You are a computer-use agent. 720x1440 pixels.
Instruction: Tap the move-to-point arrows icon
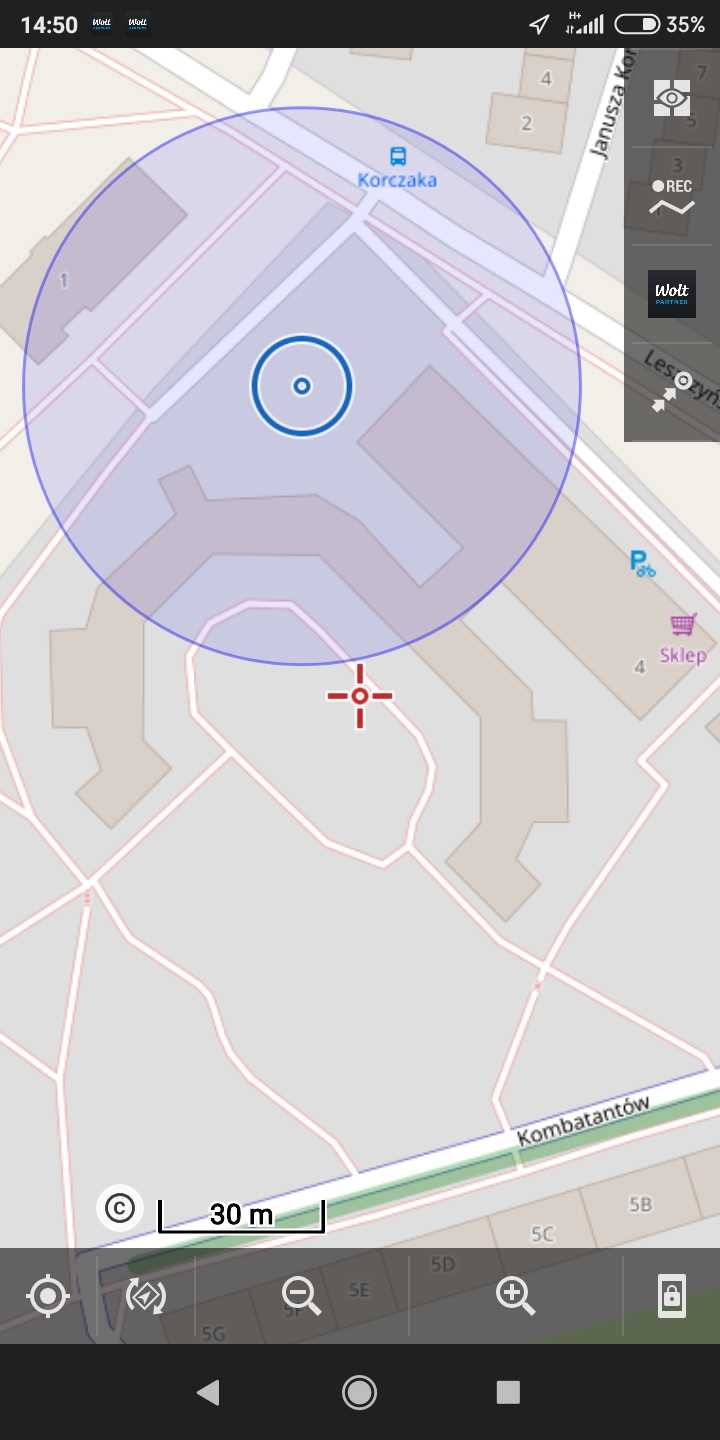click(672, 392)
